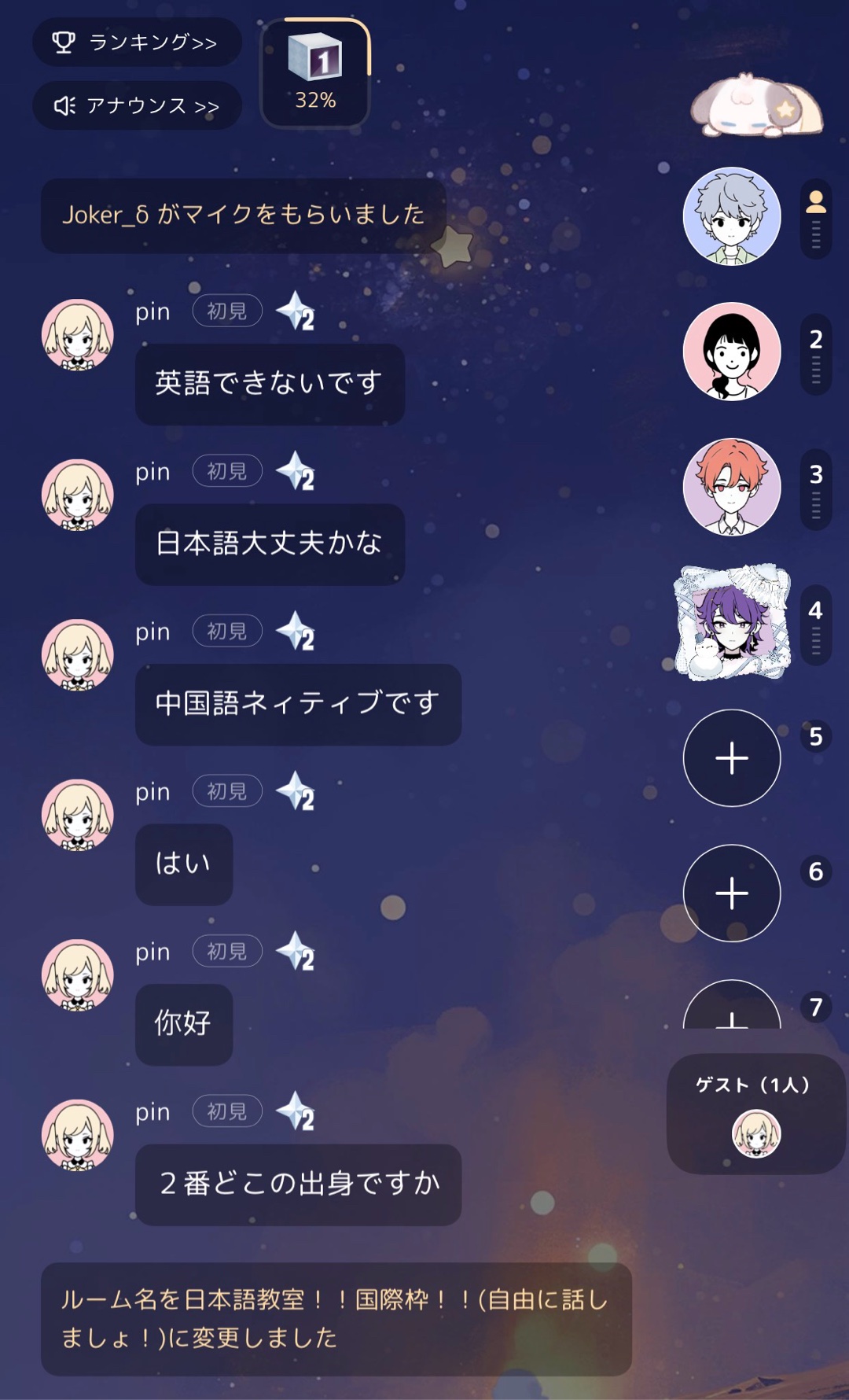Join the empty mic seat 6
Image resolution: width=849 pixels, height=1400 pixels.
coord(731,893)
